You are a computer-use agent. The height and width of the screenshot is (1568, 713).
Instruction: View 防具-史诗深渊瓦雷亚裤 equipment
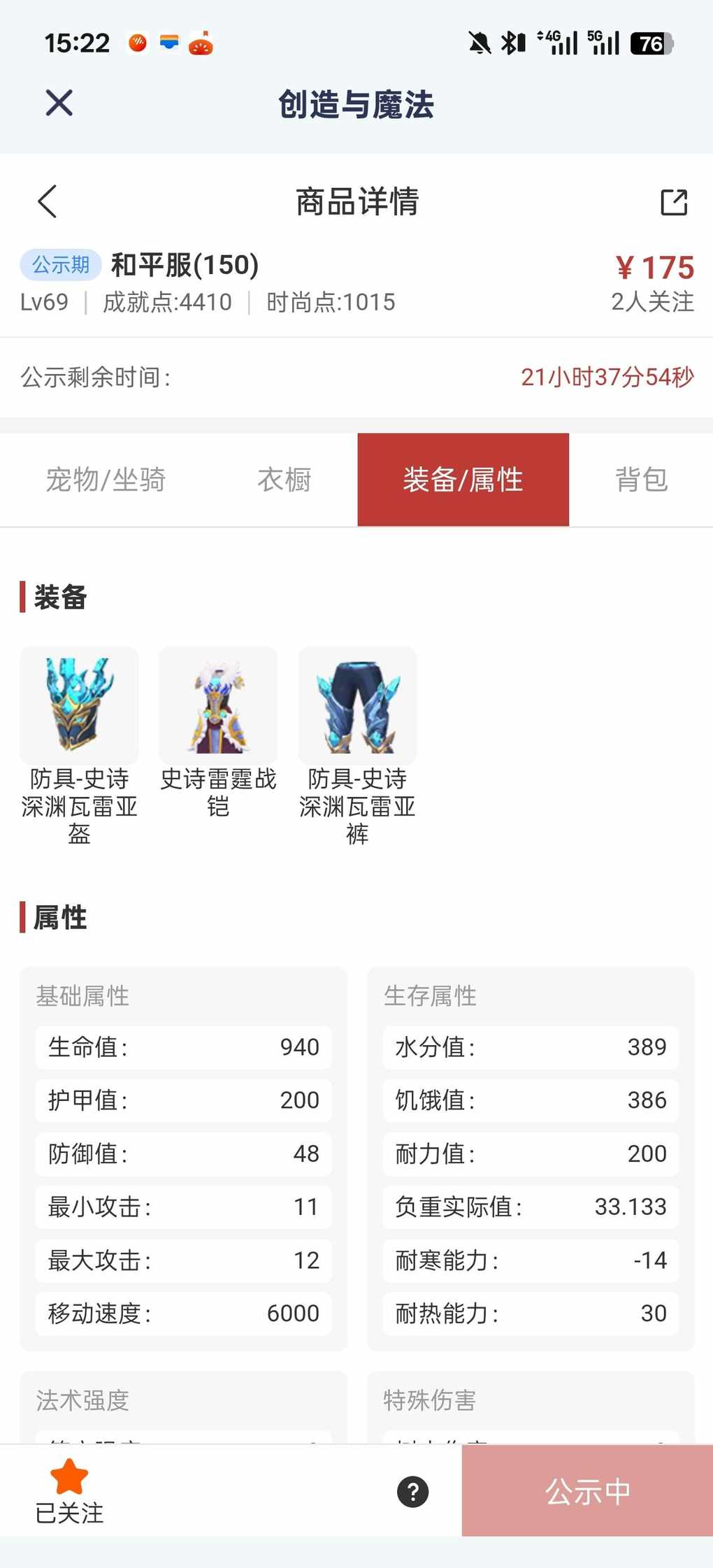point(357,706)
